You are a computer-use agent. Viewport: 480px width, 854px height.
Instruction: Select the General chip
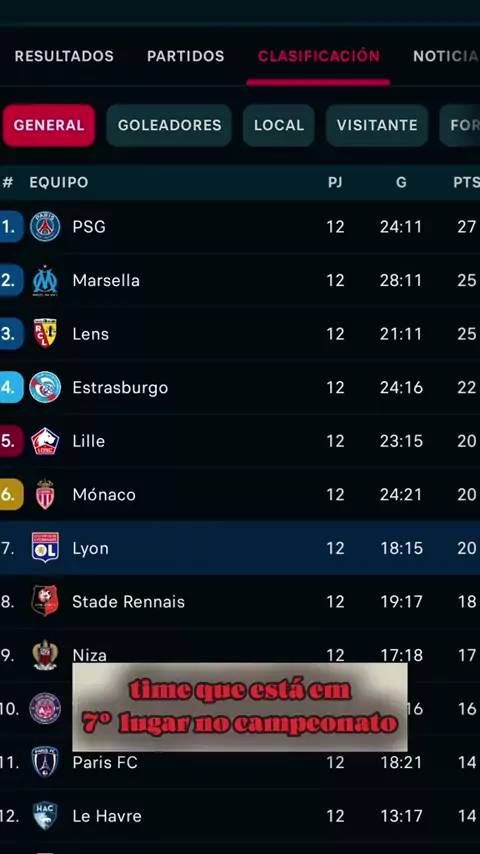point(48,125)
